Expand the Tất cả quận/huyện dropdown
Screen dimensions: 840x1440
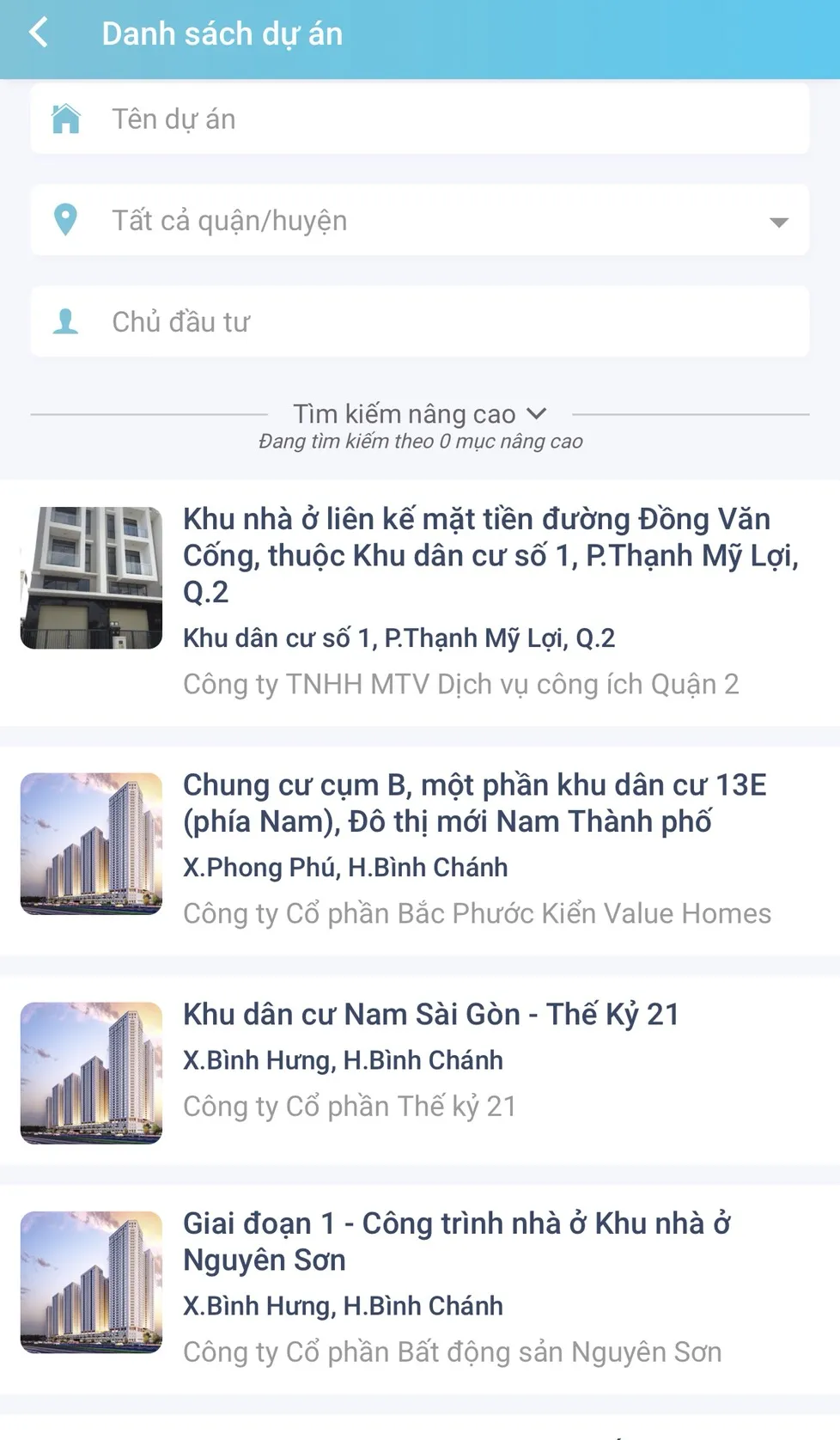(x=777, y=222)
